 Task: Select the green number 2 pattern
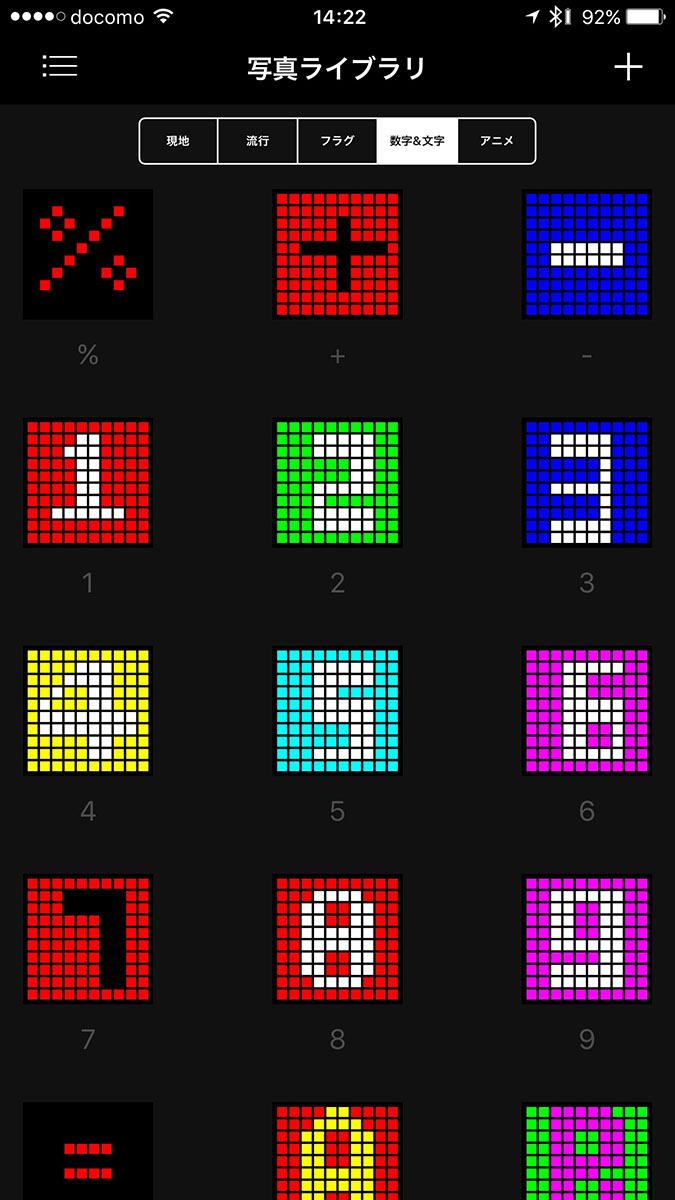pos(337,482)
